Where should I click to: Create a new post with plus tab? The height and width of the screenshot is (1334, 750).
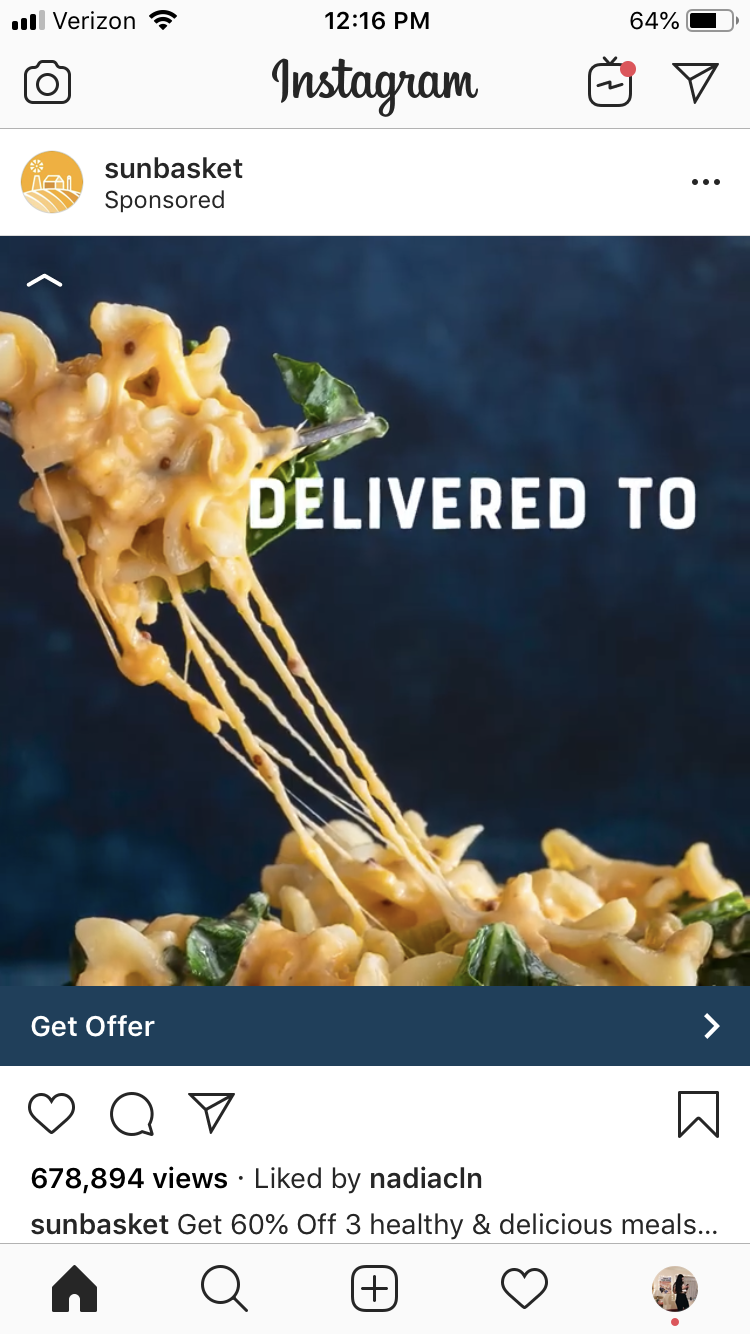375,1289
